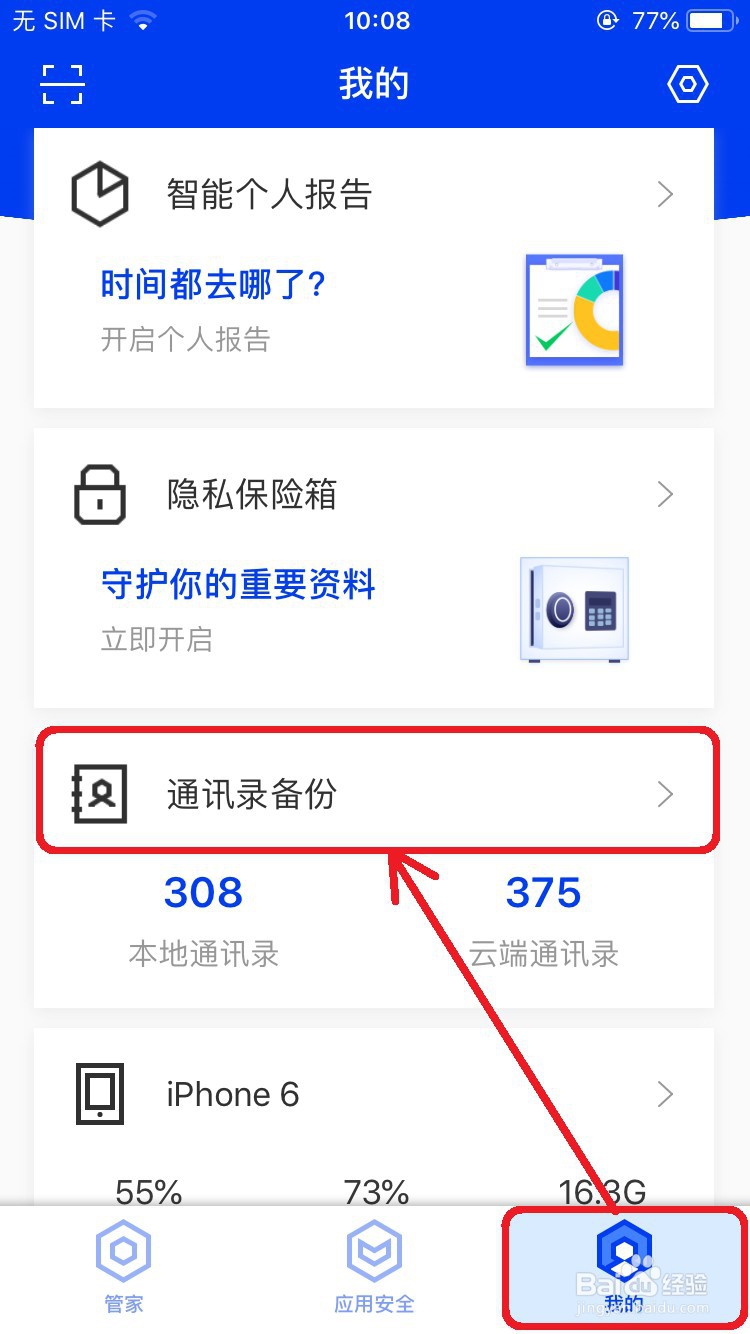Tap 立即开启 to enable privacy safe
Image resolution: width=750 pixels, height=1334 pixels.
[157, 639]
